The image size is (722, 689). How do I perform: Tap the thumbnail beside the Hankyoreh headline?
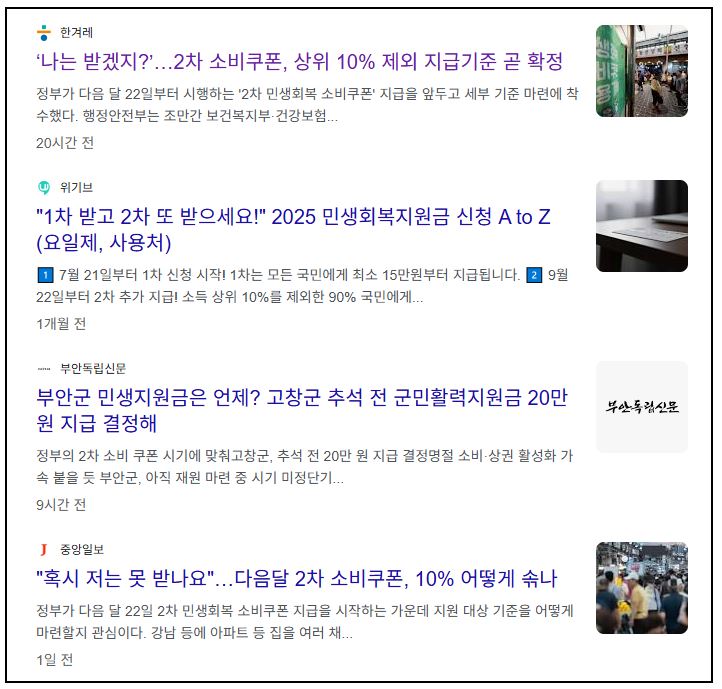click(x=641, y=71)
